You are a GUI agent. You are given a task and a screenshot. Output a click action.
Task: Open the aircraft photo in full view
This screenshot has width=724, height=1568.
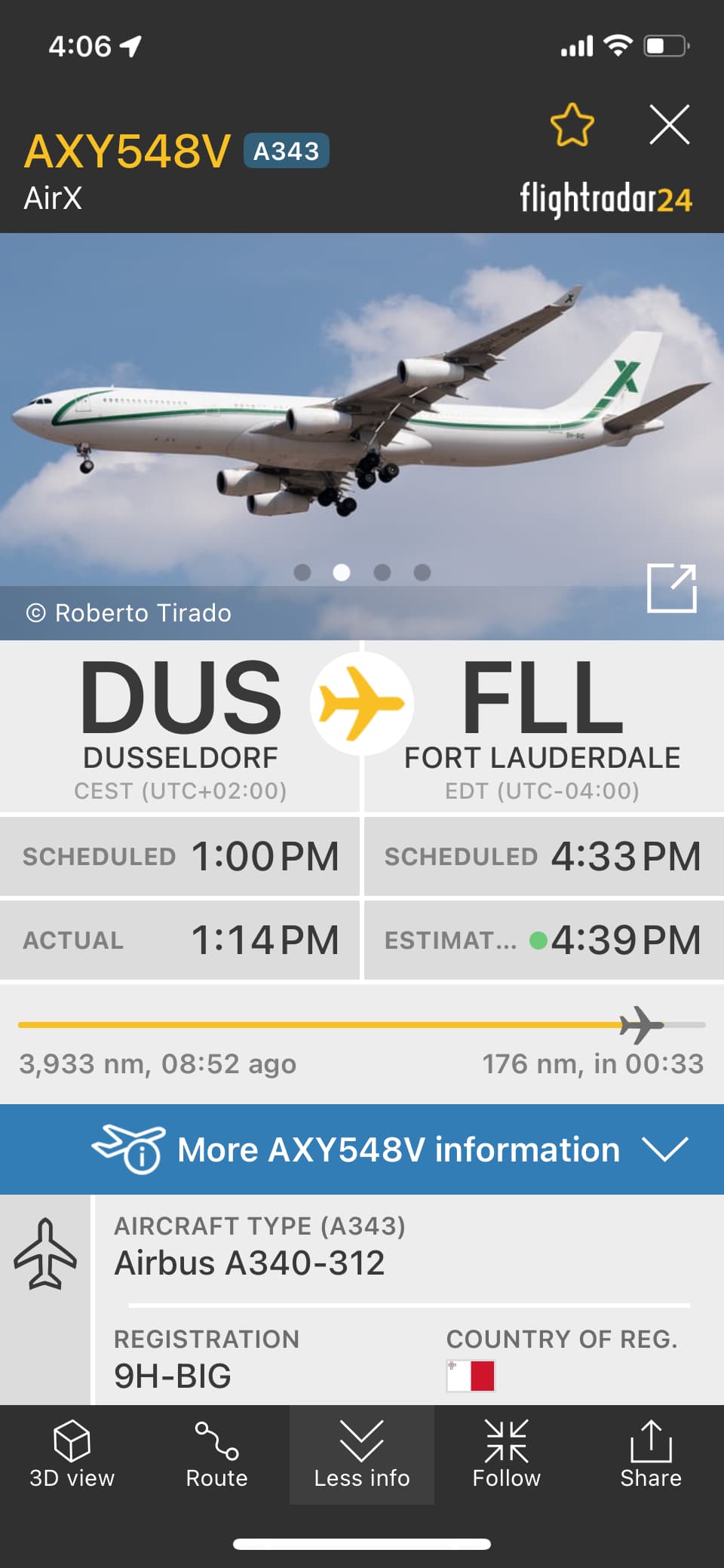tap(671, 588)
